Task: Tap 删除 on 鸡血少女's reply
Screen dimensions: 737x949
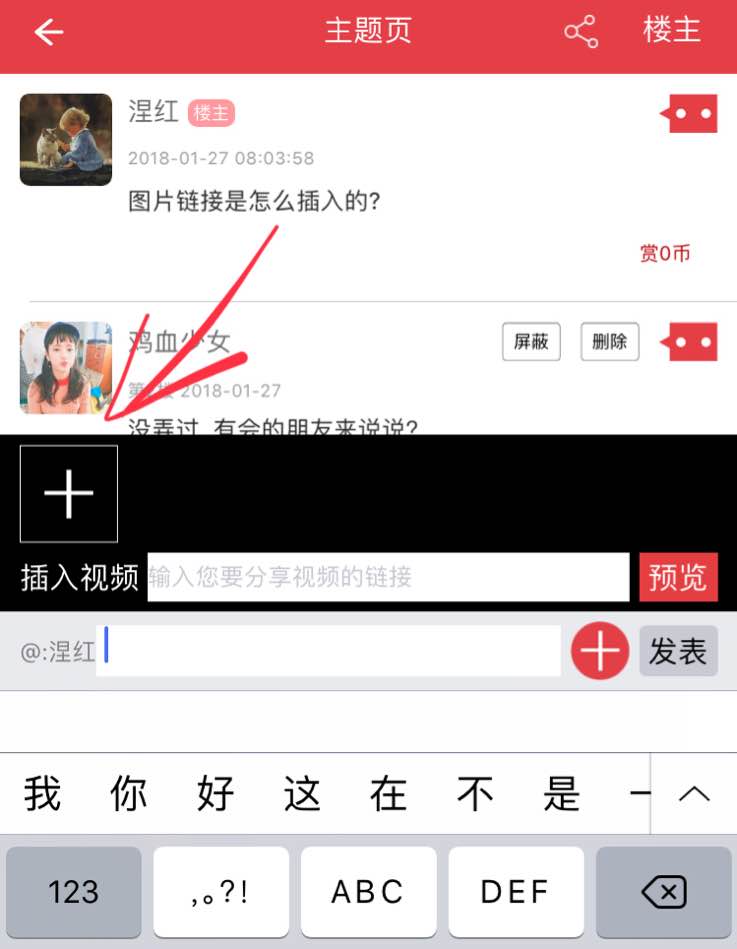Action: (609, 342)
